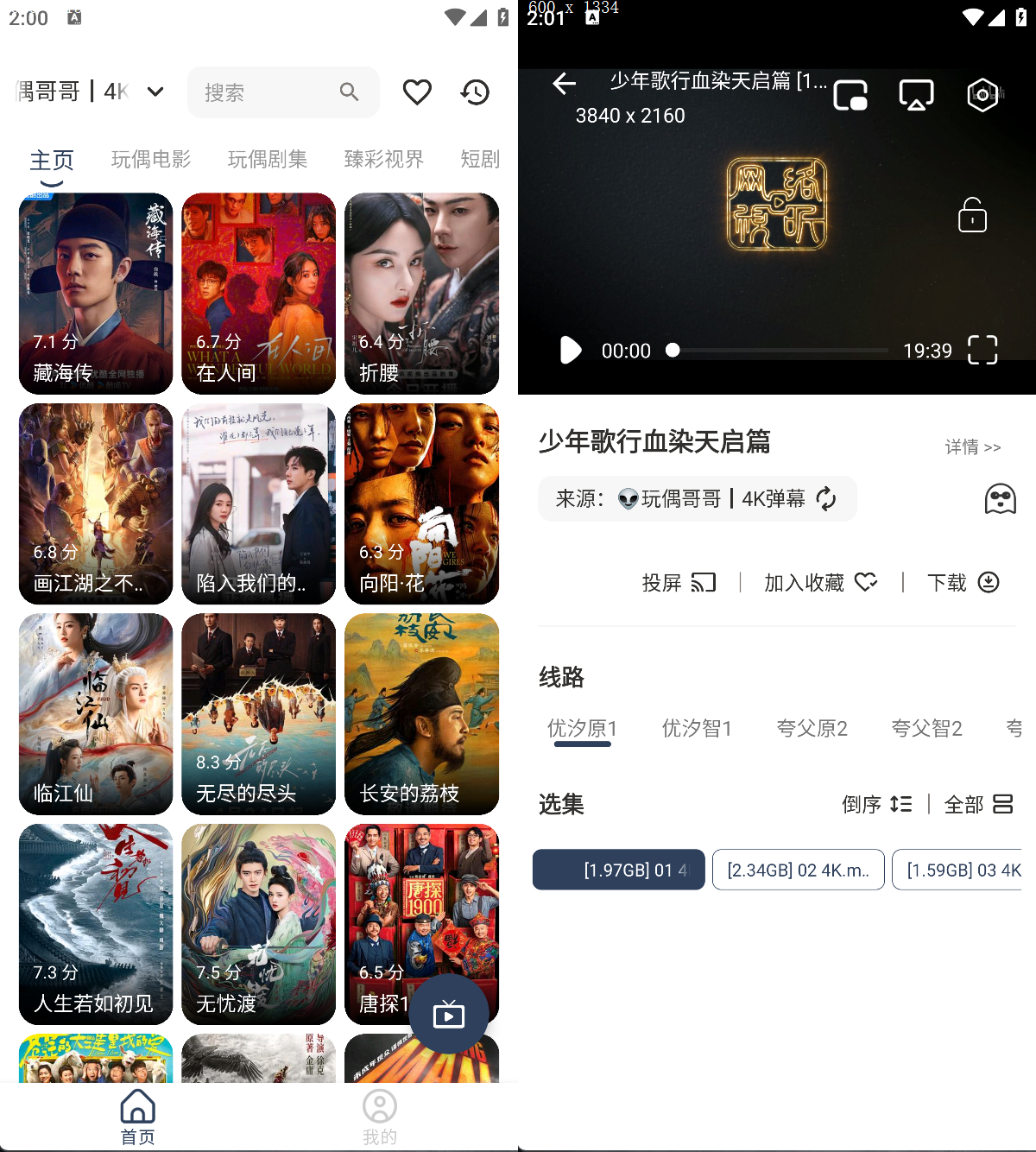Select line 夸父原2 in 线路 list

[x=812, y=728]
